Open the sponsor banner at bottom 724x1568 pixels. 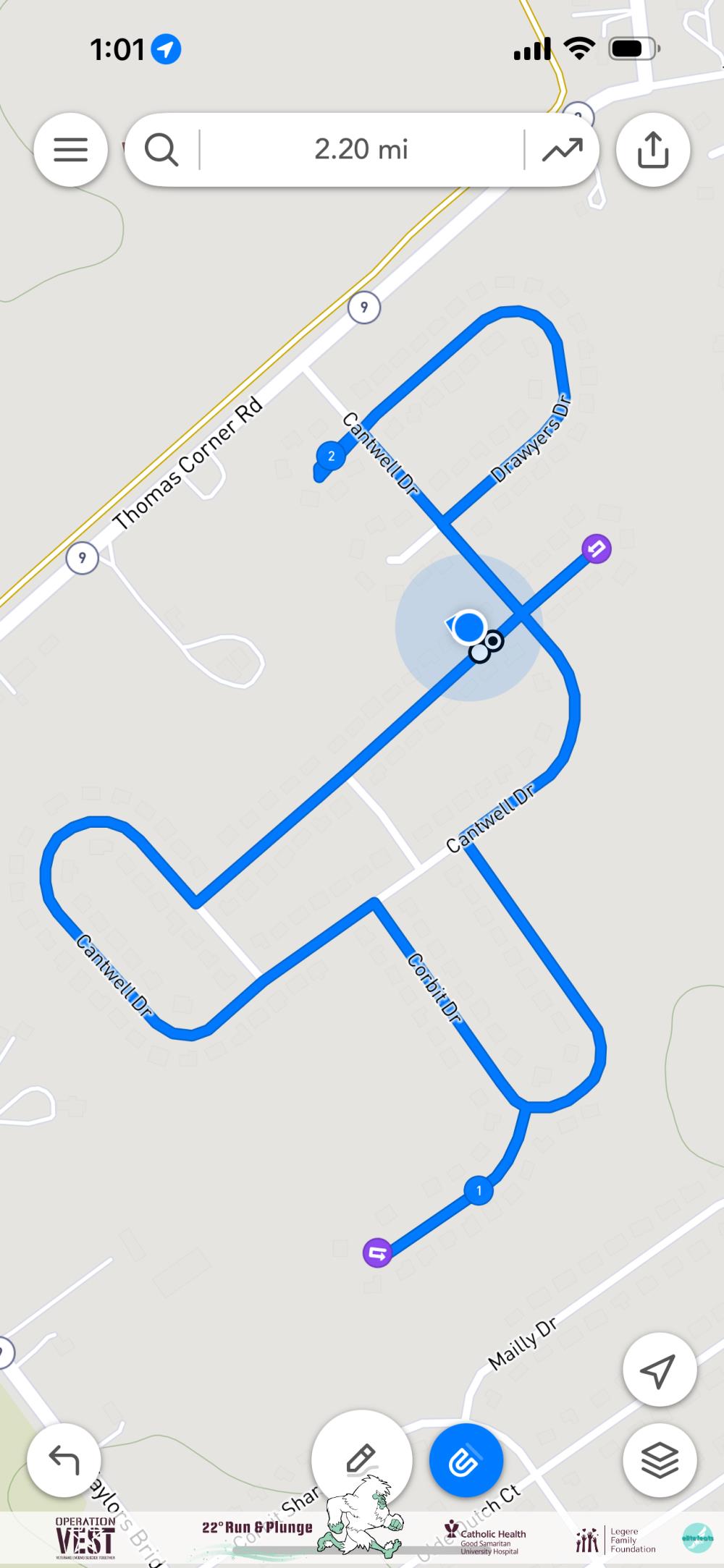[362, 1539]
